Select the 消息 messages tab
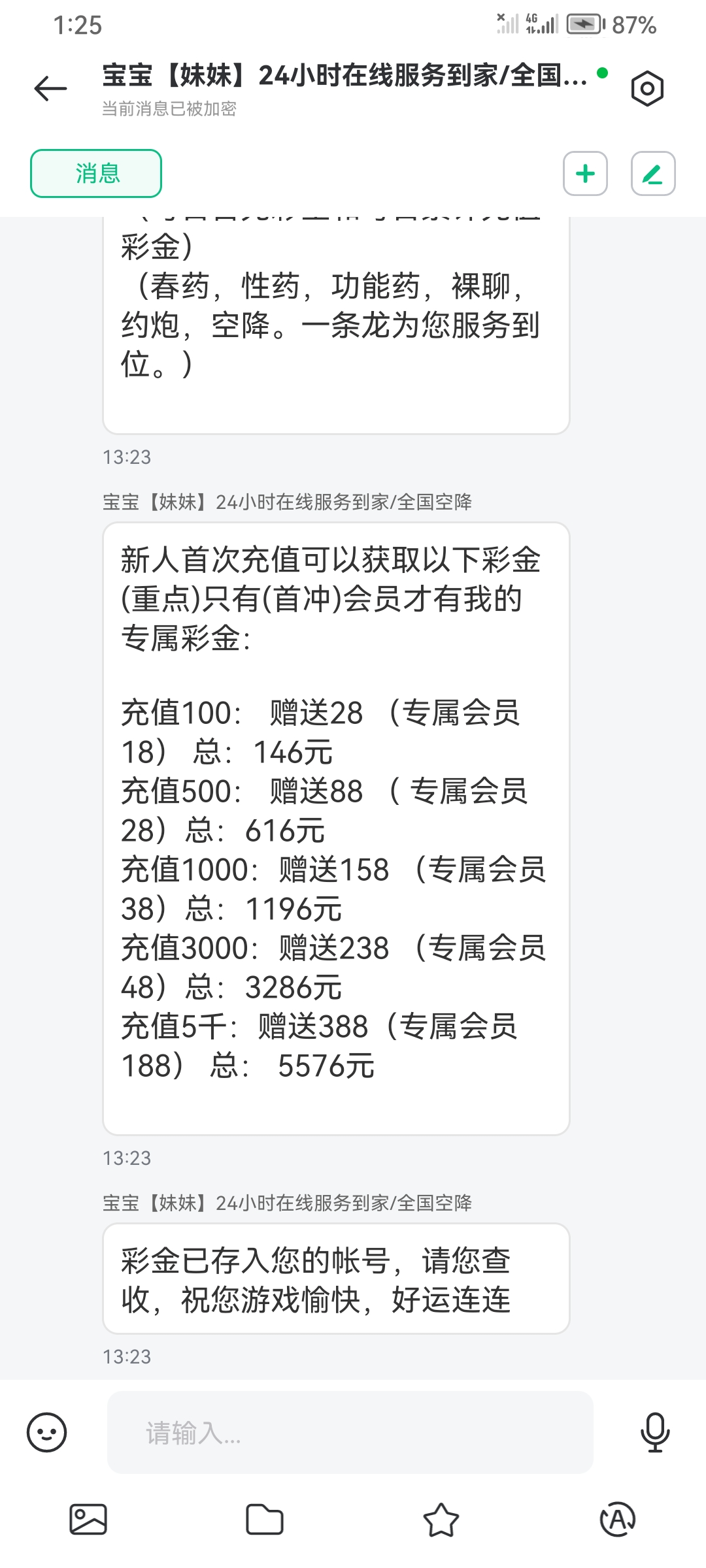Viewport: 706px width, 1568px height. [95, 173]
